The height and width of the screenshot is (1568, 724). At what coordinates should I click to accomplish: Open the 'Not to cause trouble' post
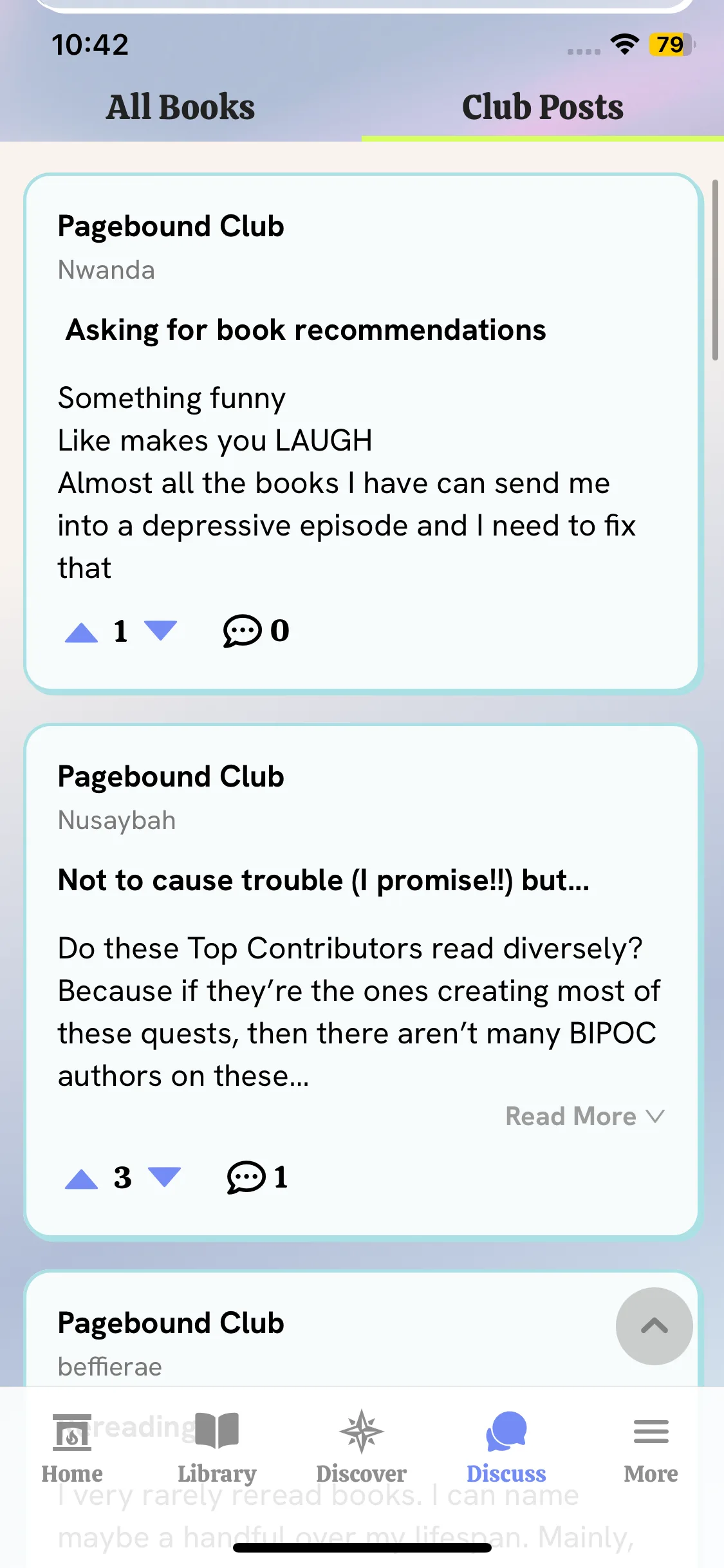click(324, 881)
